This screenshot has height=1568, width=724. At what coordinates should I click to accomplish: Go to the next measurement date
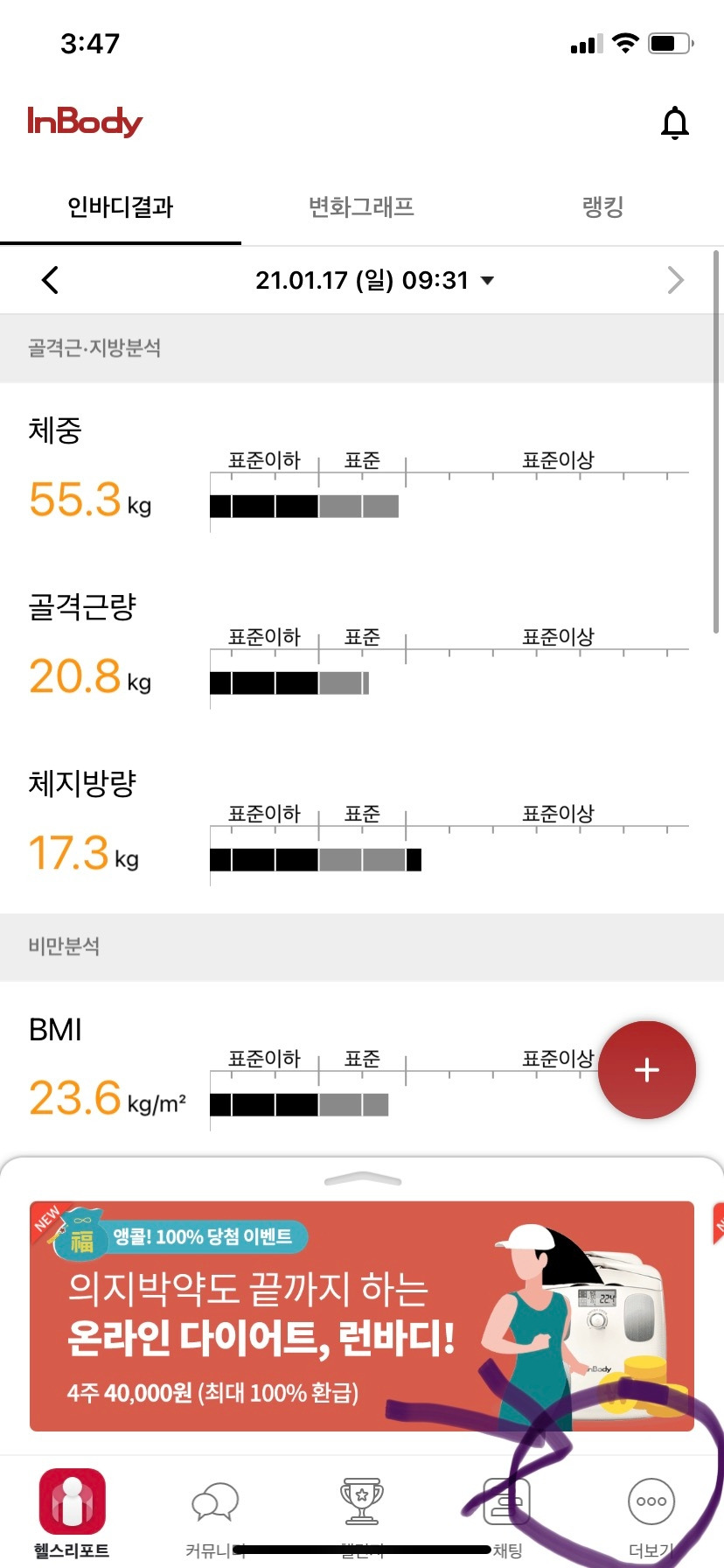click(x=675, y=280)
